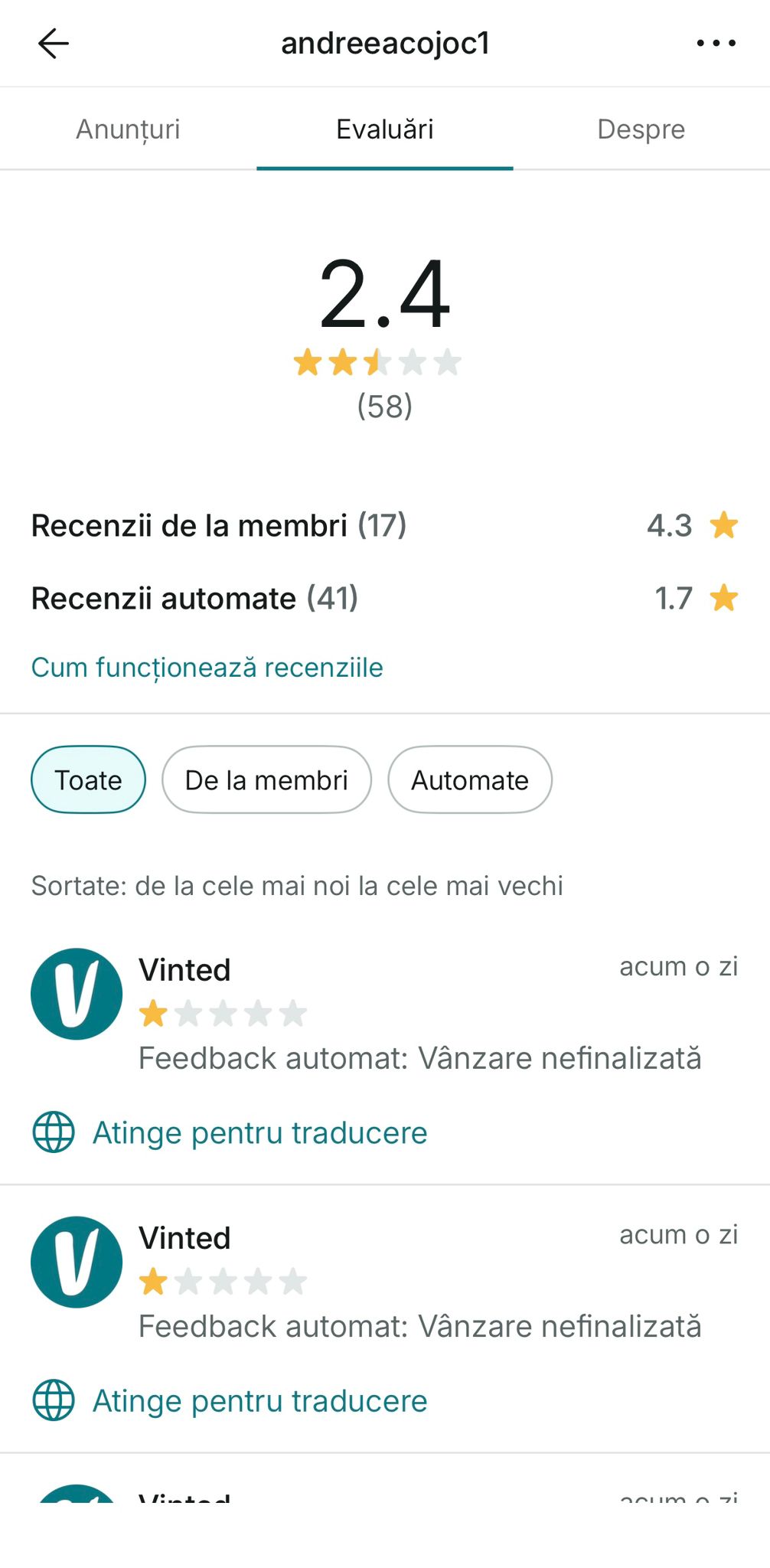Switch to the Anunțuri tab
The width and height of the screenshot is (770, 1568).
pos(128,129)
